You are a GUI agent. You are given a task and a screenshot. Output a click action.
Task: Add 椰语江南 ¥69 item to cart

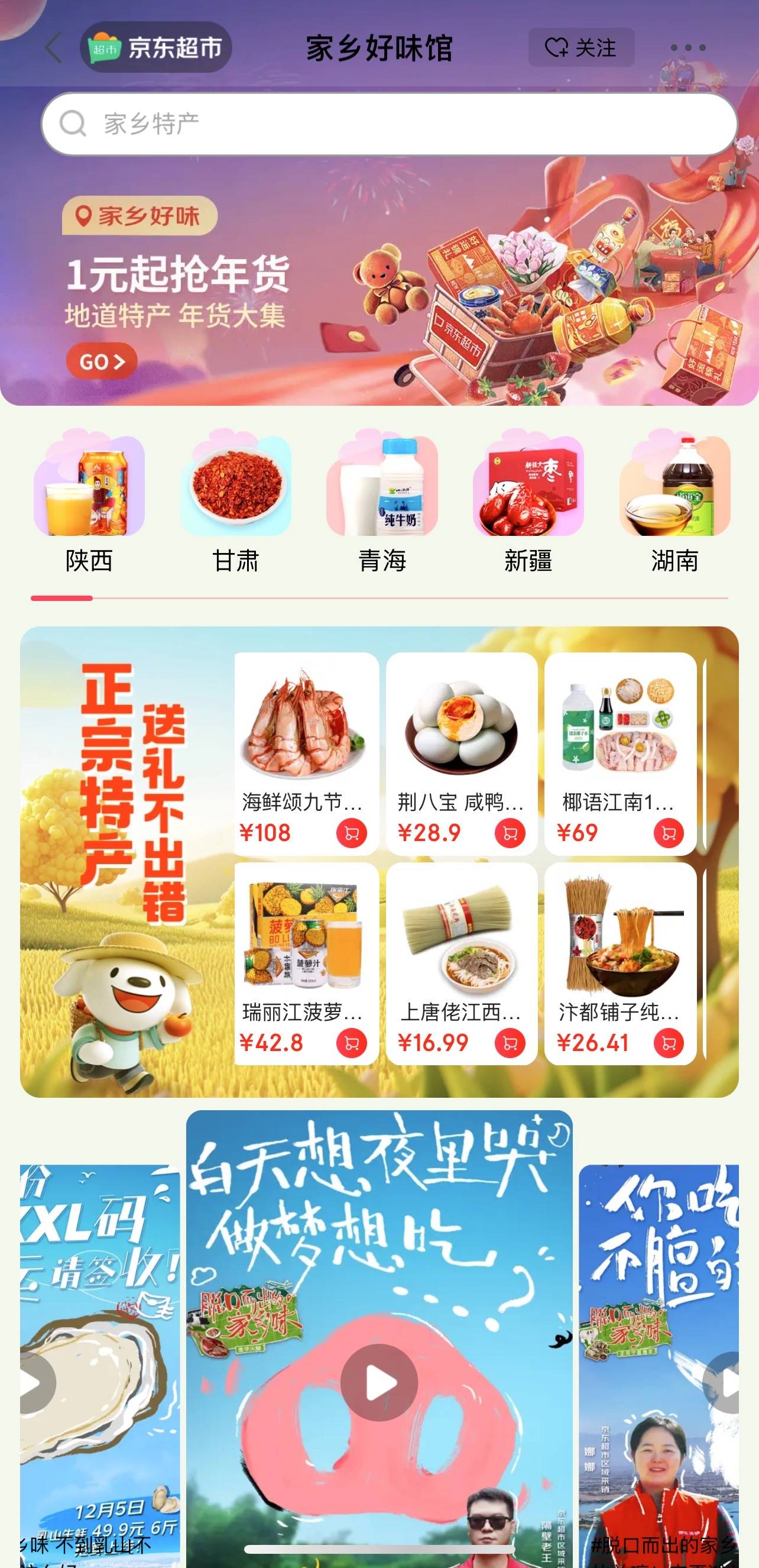[x=669, y=833]
